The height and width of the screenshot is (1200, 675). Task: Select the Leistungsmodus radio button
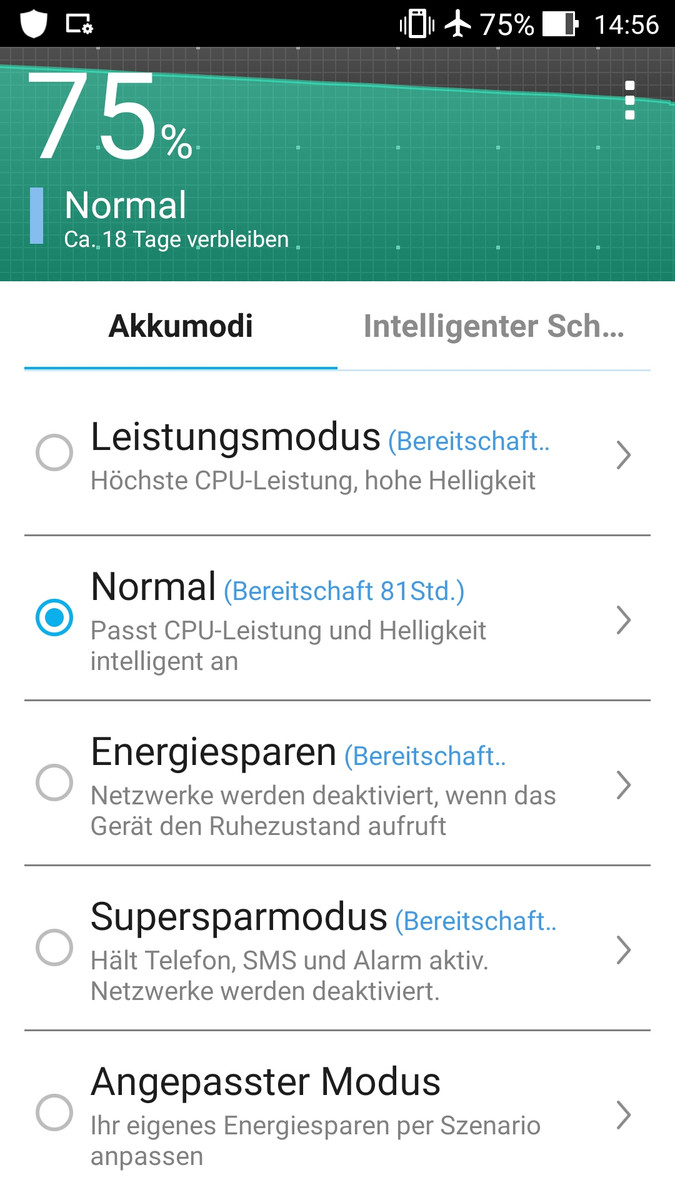54,453
